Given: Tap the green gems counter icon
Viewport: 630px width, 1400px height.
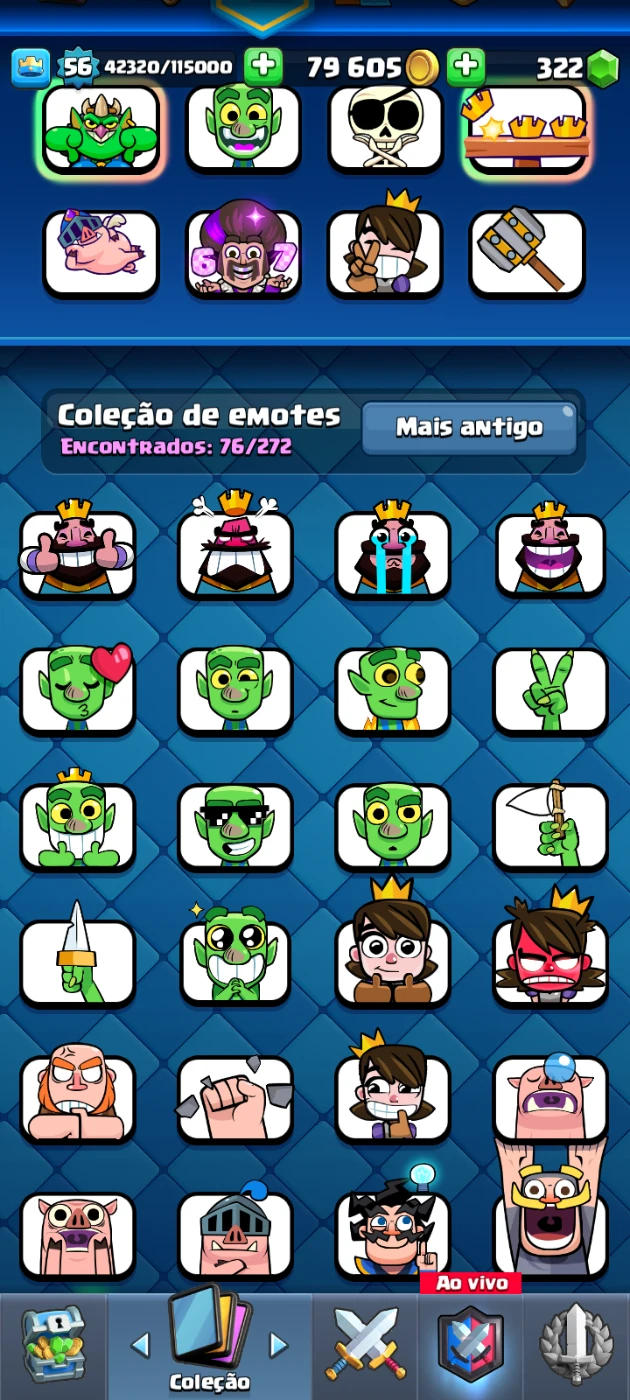Looking at the screenshot, I should 602,68.
